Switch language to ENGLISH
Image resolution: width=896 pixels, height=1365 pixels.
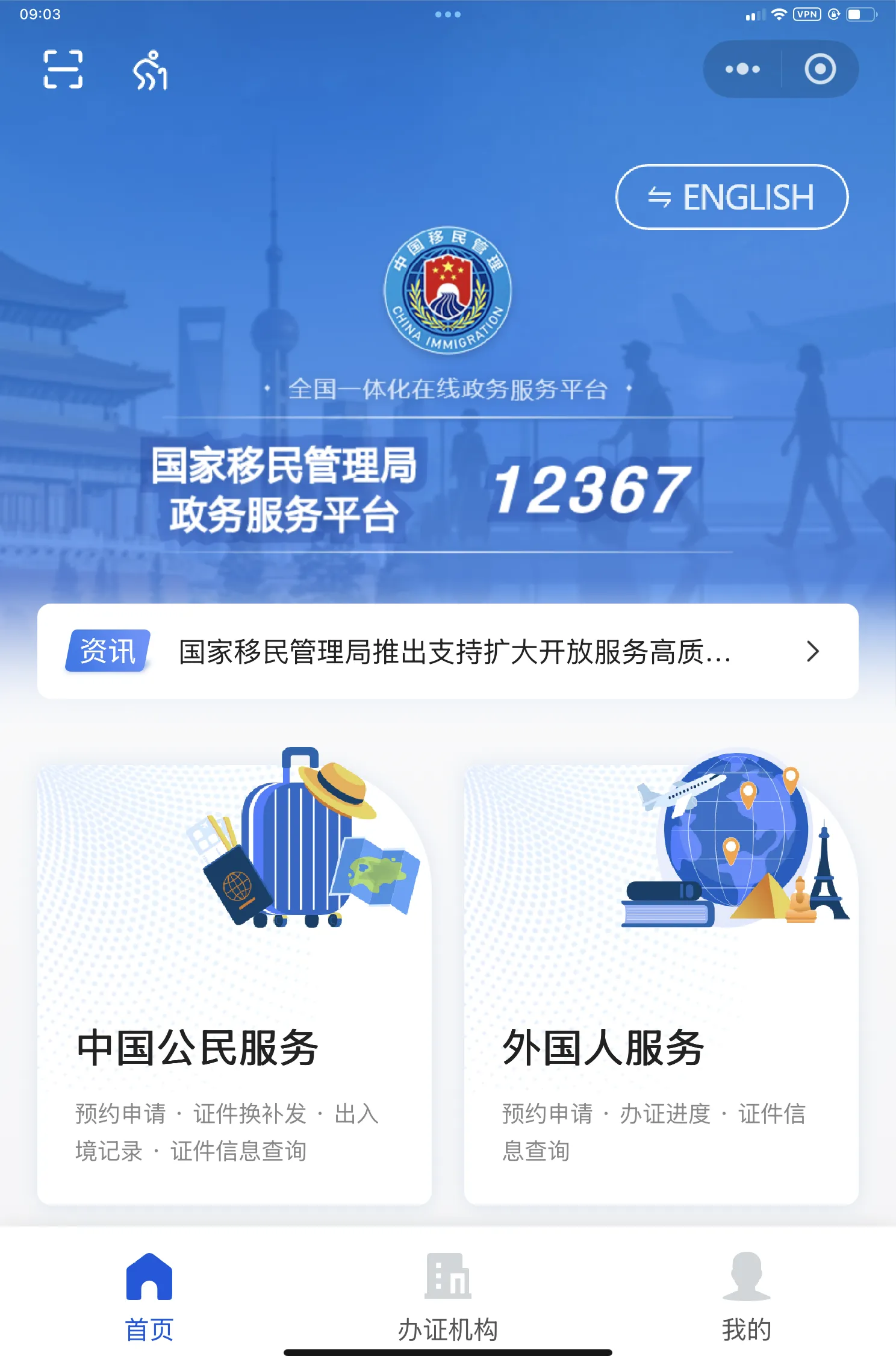732,197
